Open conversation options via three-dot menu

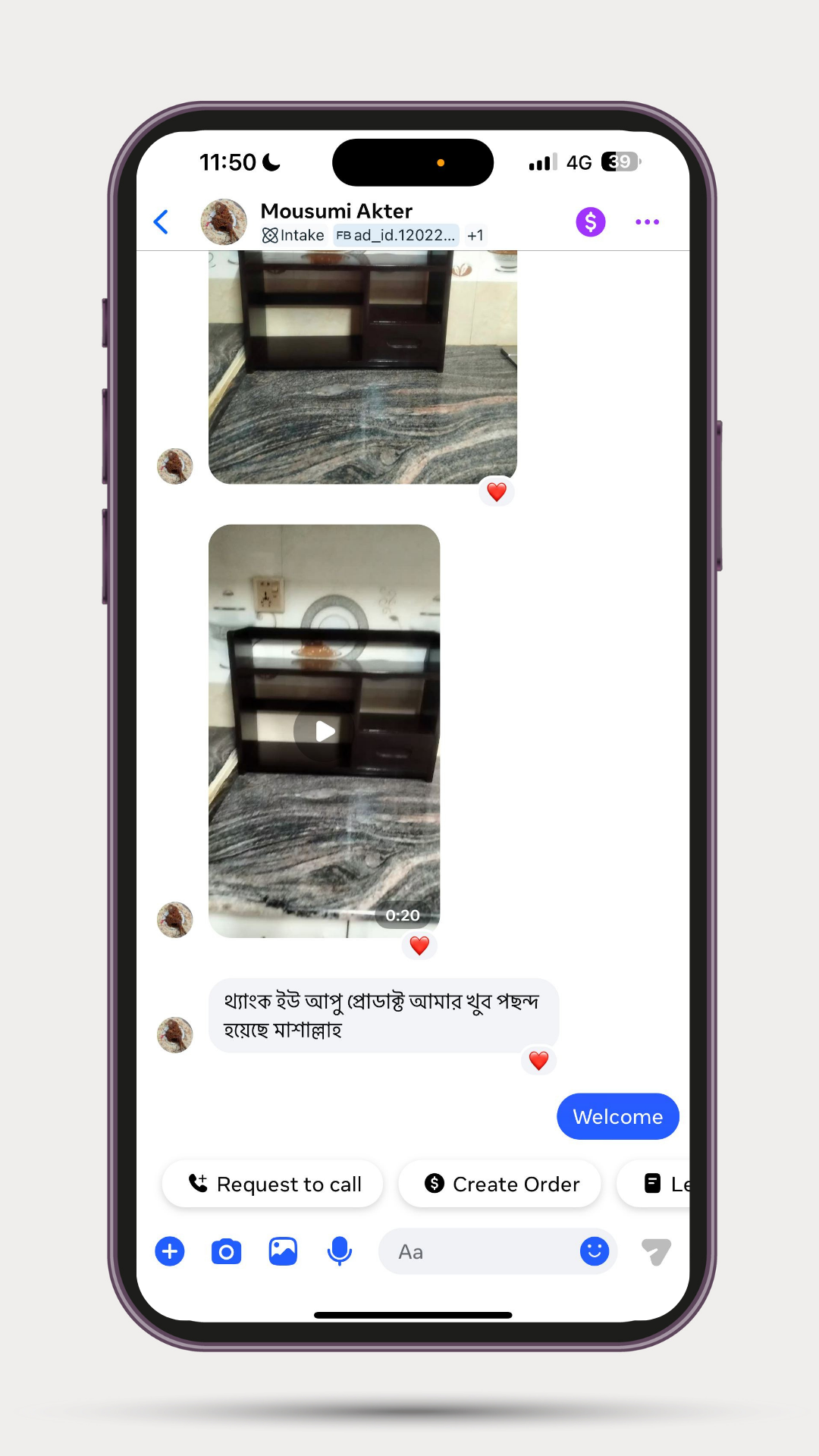pos(647,221)
